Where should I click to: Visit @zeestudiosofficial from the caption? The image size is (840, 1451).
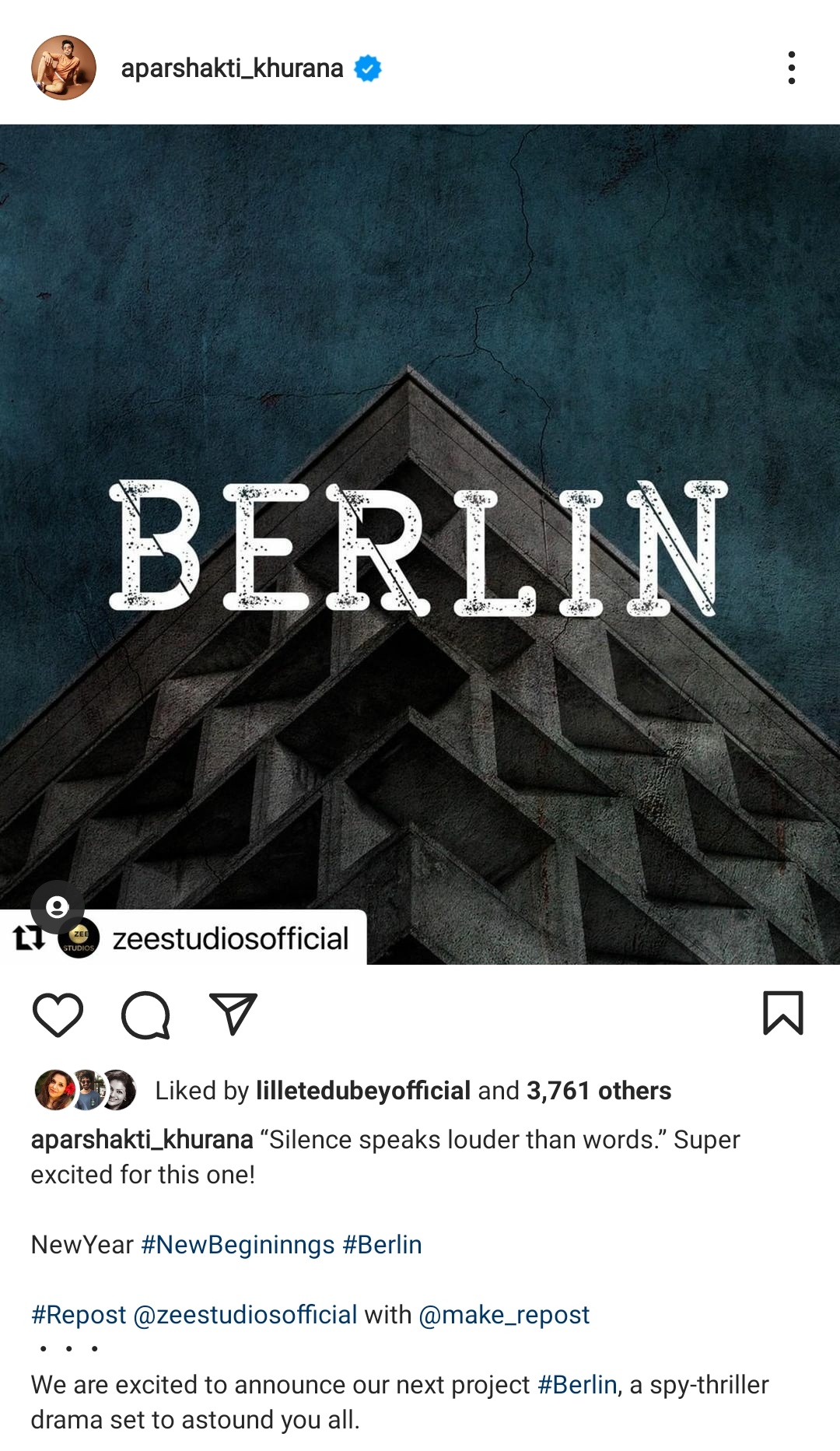(x=245, y=1315)
